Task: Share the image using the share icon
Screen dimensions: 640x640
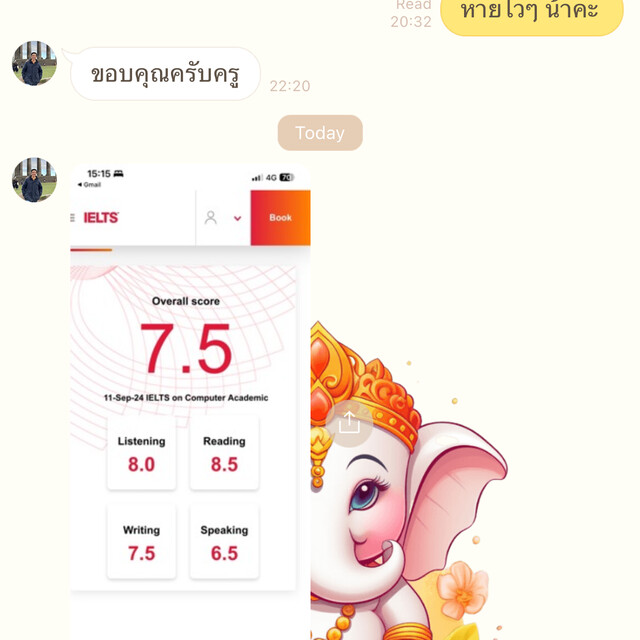Action: (x=349, y=423)
